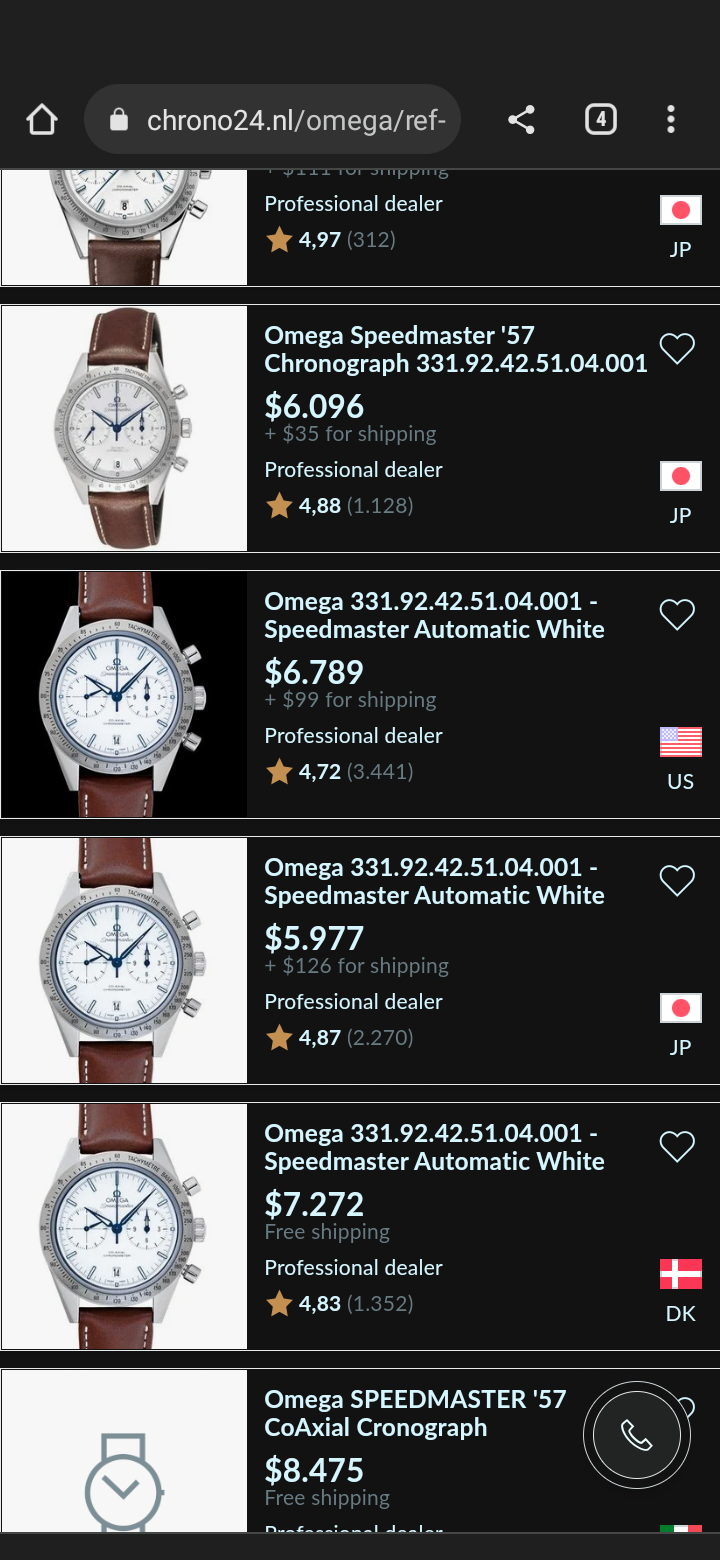
Task: Heart the $7.272 Speedmaster listing
Action: (677, 1147)
